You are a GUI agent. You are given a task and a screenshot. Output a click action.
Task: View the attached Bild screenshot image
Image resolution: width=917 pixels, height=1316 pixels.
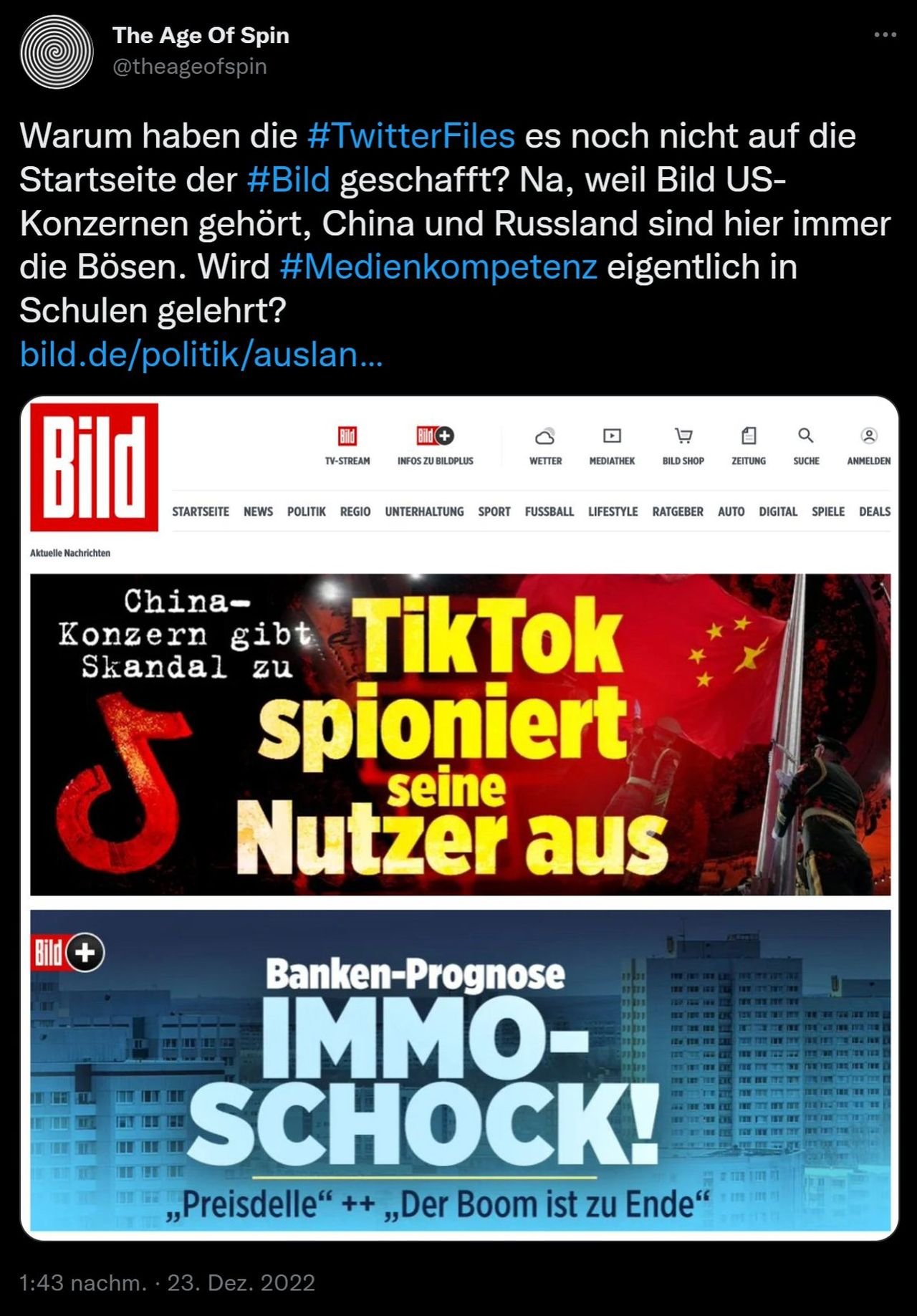point(459,817)
